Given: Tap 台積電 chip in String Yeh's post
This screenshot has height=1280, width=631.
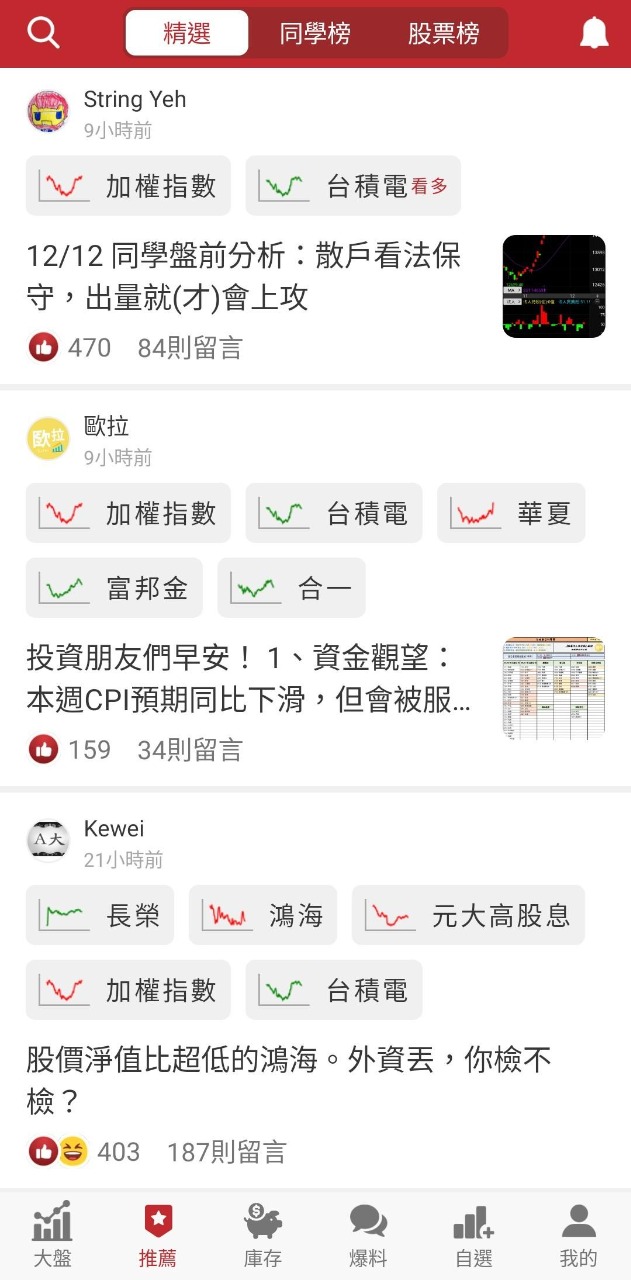Looking at the screenshot, I should (352, 186).
